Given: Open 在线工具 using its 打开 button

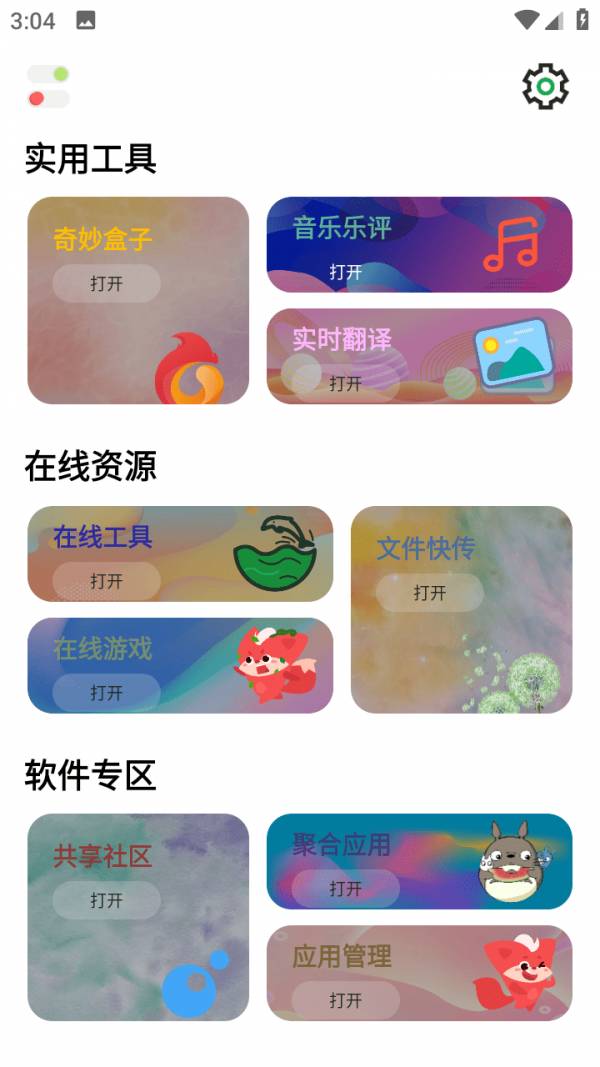Looking at the screenshot, I should pos(107,581).
